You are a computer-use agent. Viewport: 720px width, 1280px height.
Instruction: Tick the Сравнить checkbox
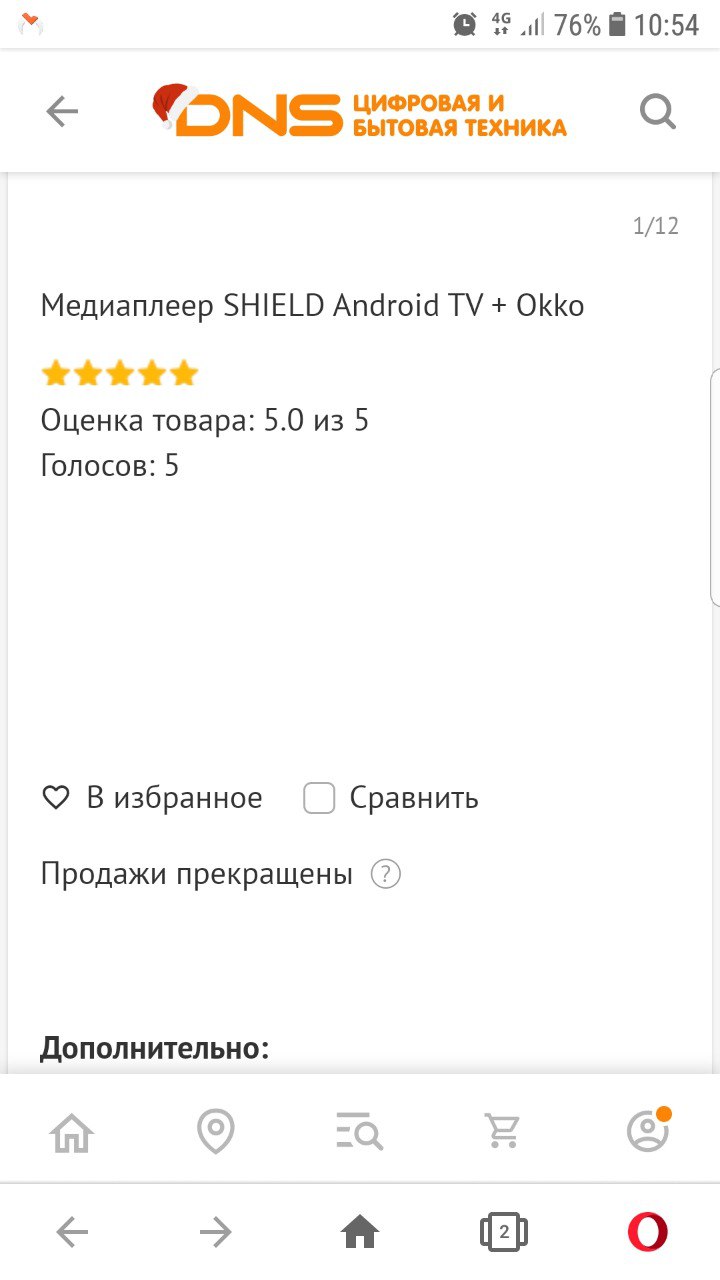319,798
